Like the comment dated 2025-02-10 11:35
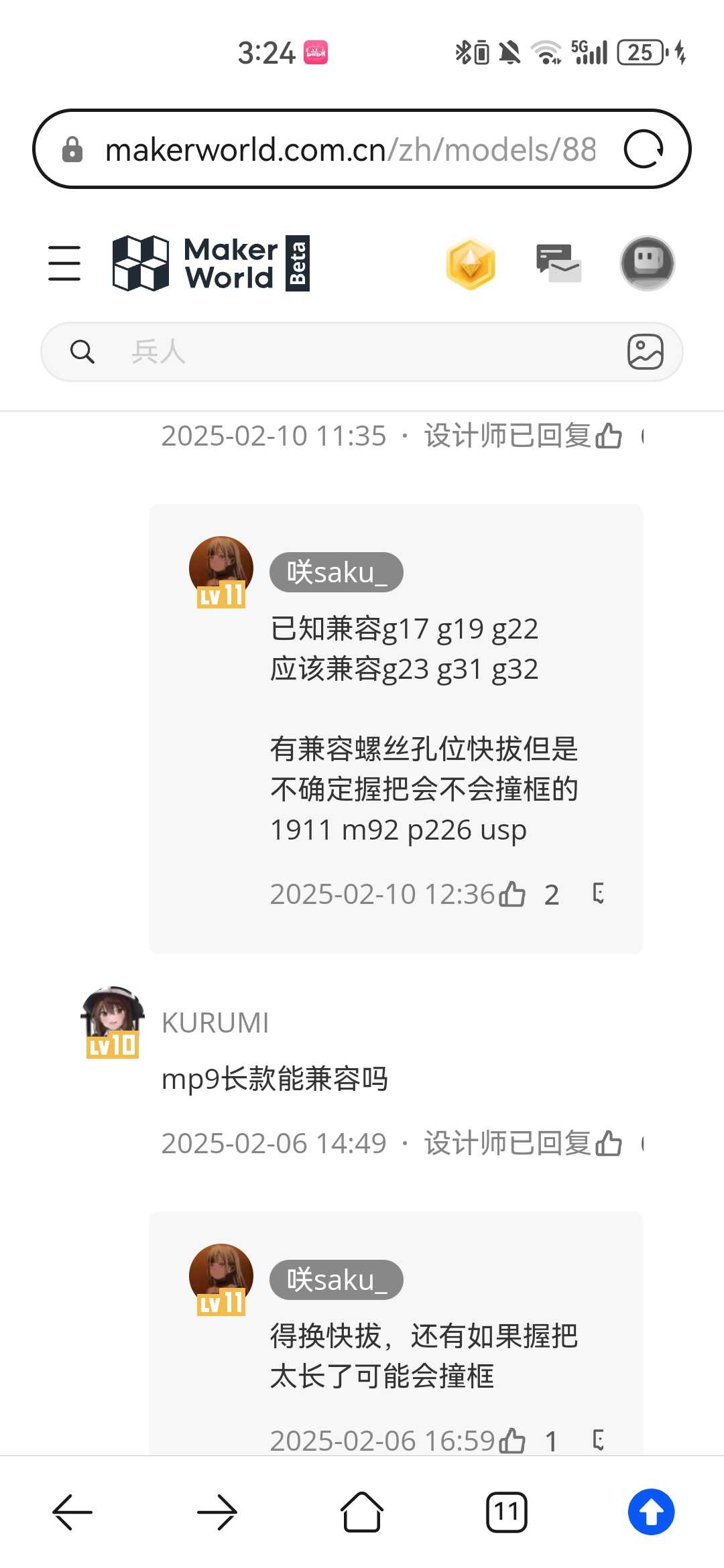 click(x=609, y=436)
